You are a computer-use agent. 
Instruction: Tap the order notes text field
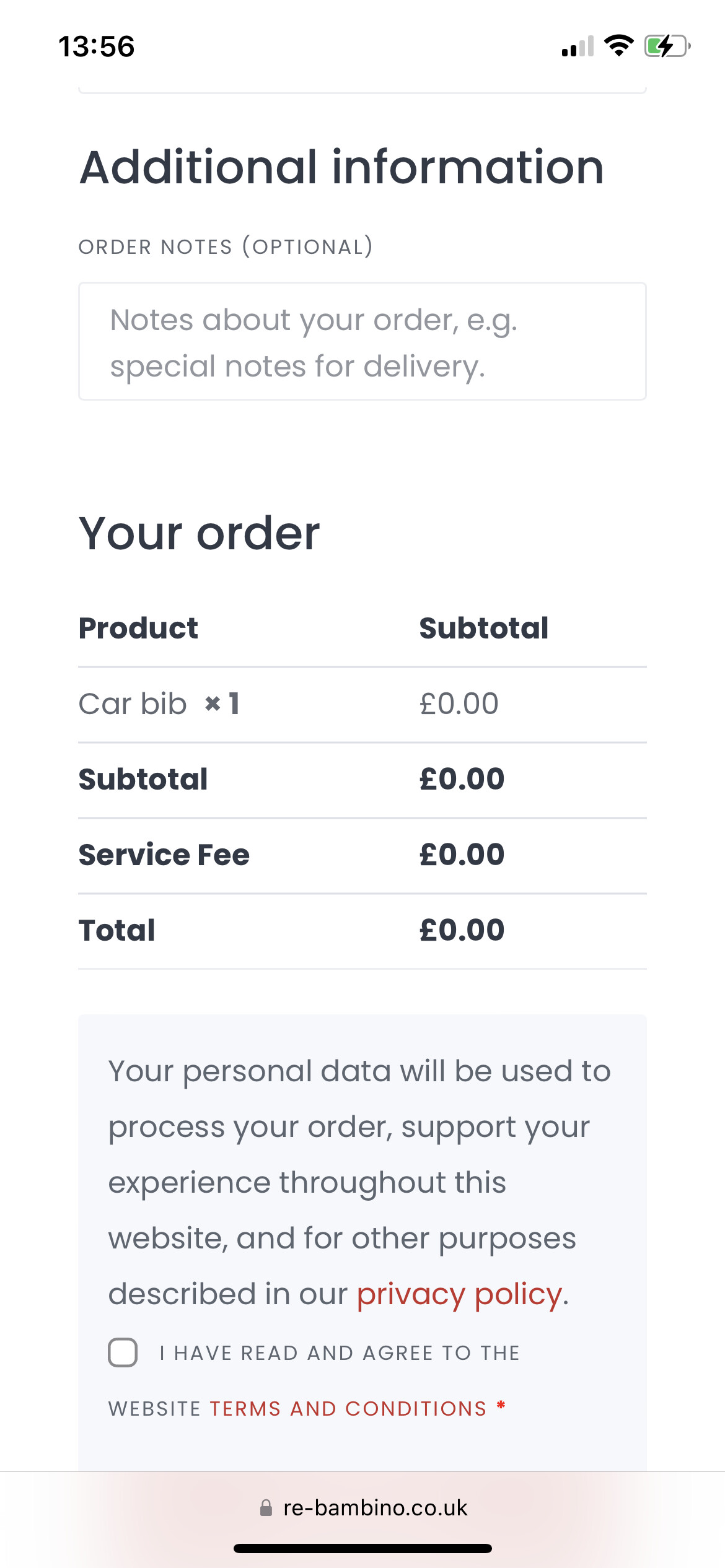(362, 341)
